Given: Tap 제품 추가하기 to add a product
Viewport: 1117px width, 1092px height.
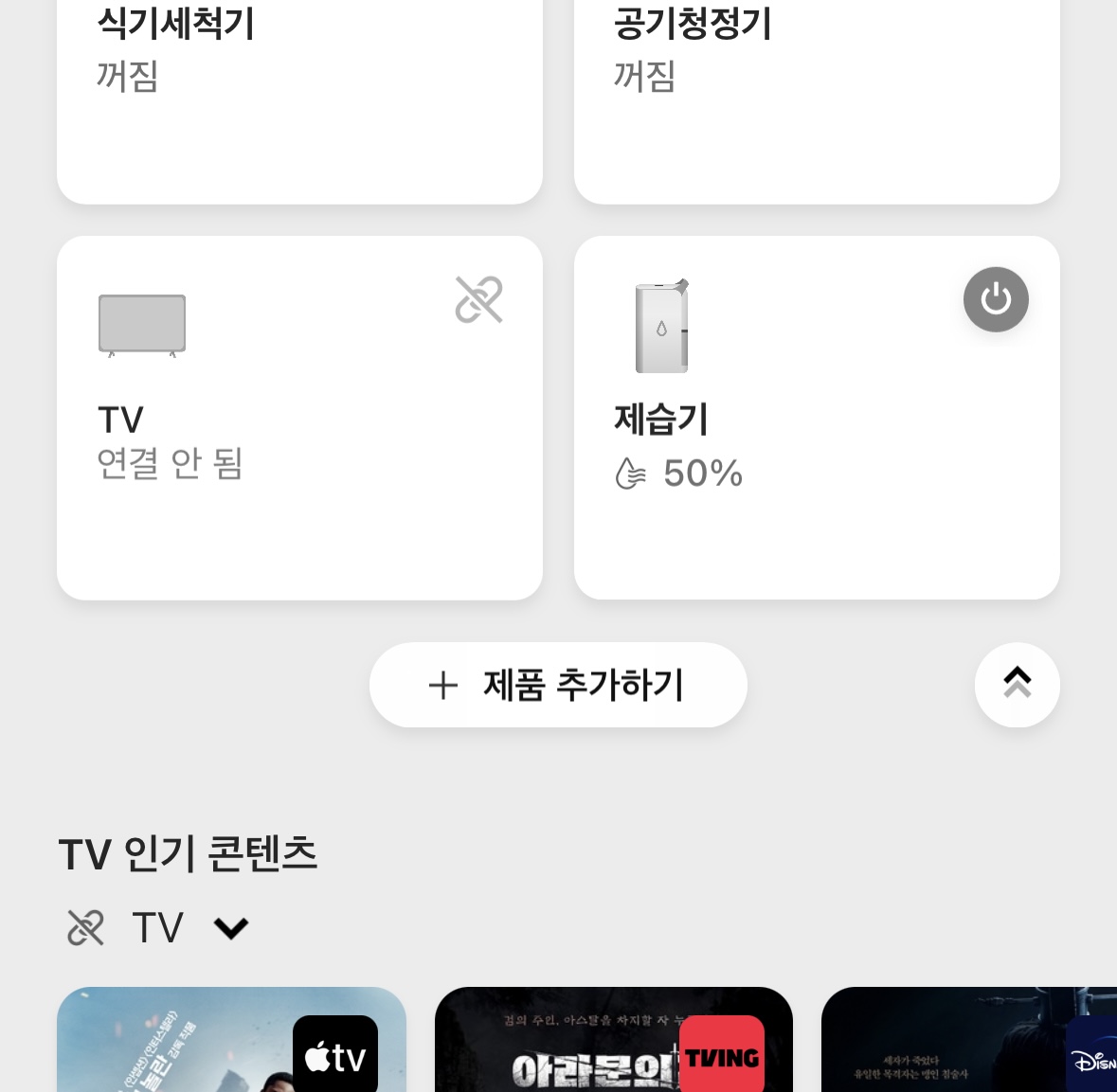Looking at the screenshot, I should [x=558, y=685].
